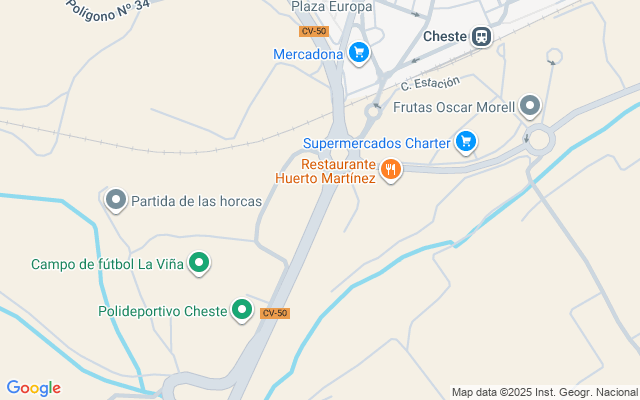Open Campo de fútbol La Viña pin

coord(200,264)
